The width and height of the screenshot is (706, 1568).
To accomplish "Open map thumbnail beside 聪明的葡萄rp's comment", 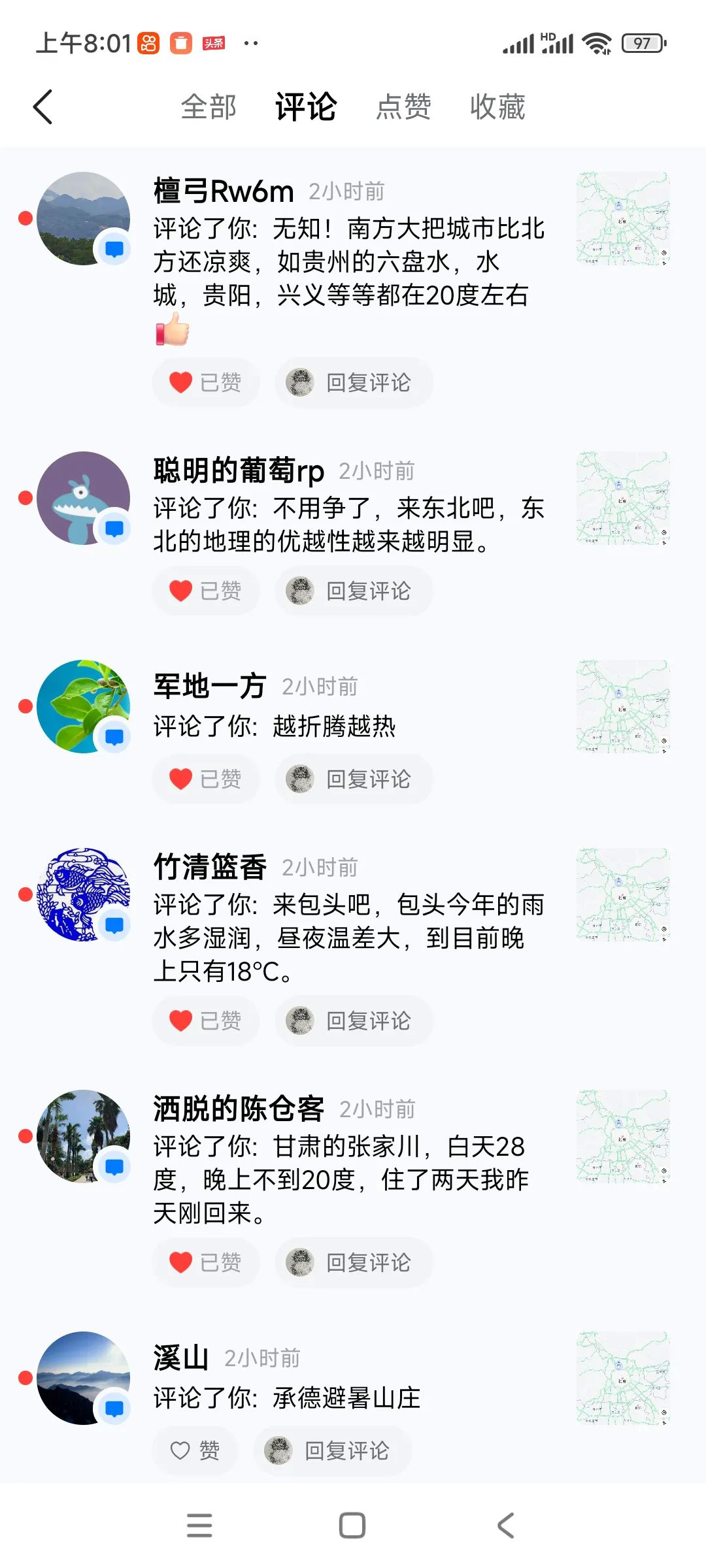I will coord(623,498).
